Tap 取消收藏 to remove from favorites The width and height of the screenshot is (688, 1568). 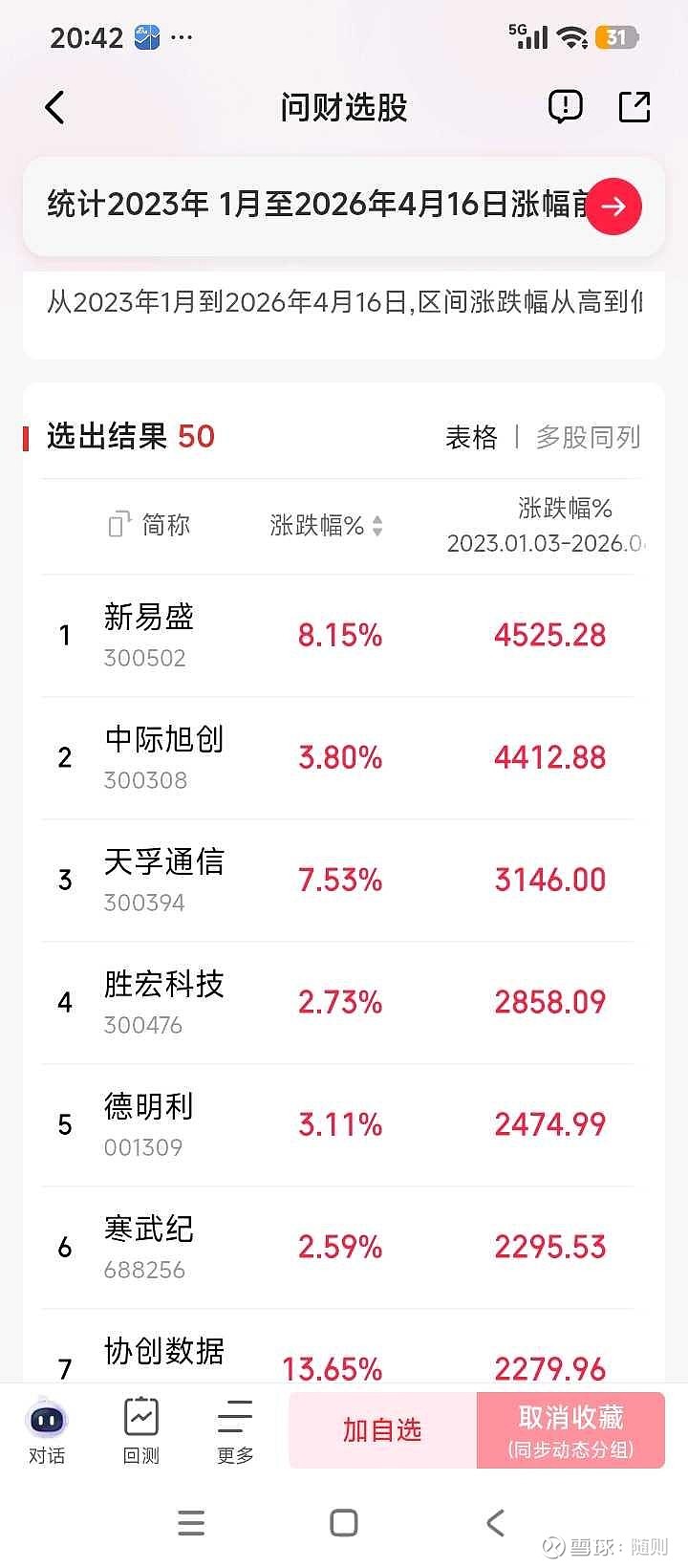(x=570, y=1430)
